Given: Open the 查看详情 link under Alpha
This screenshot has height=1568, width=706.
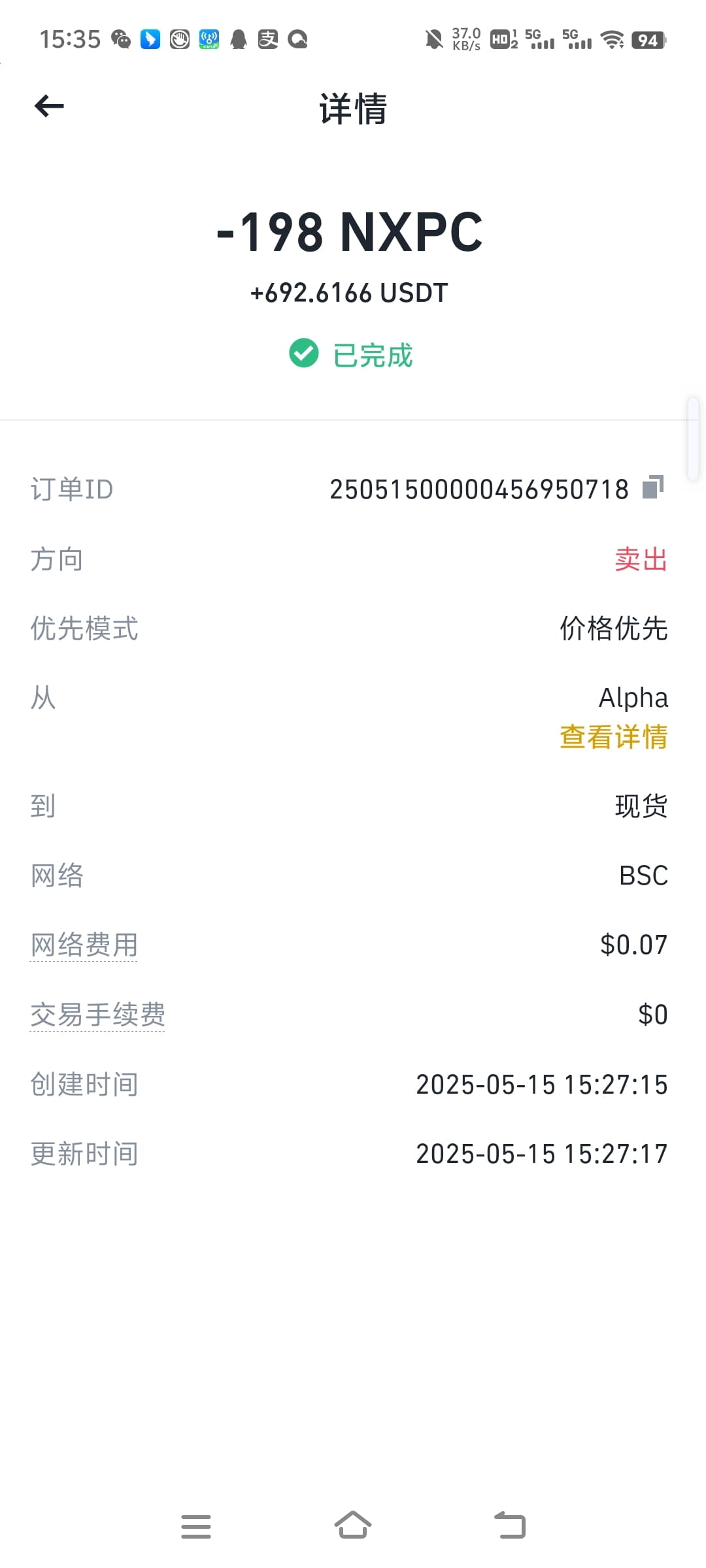Looking at the screenshot, I should (613, 737).
